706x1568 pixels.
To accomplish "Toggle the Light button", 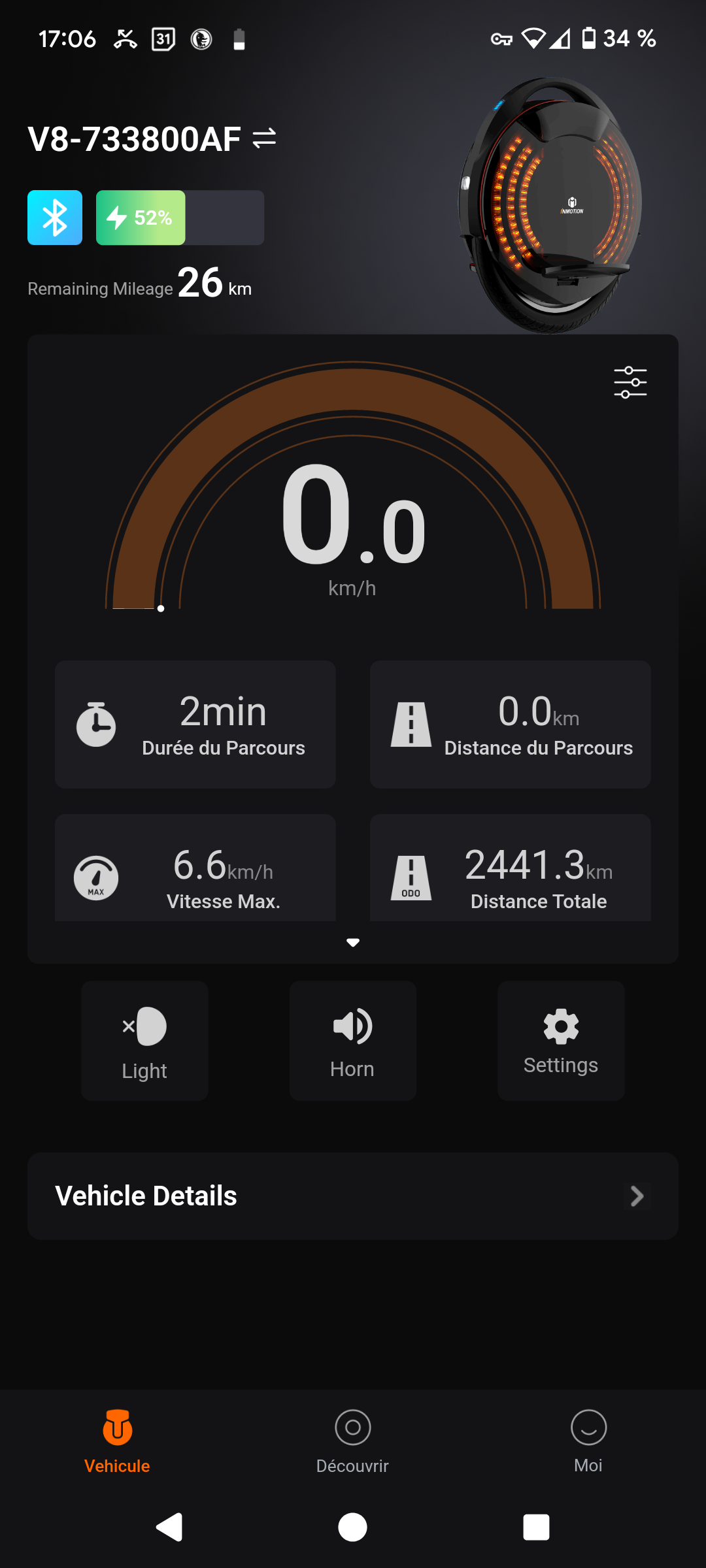I will [144, 1041].
